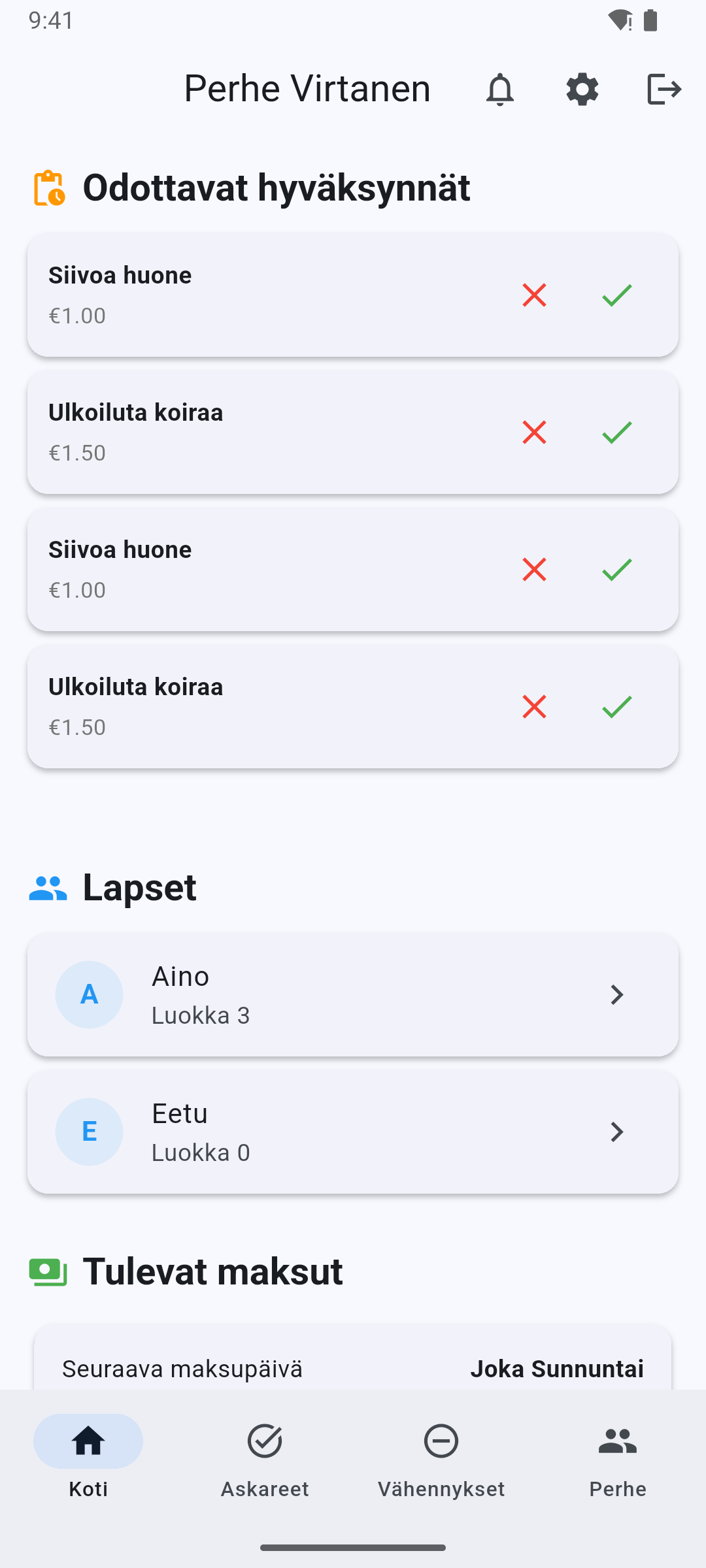Reject the first Ulkoiluta koiraa task
Viewport: 706px width, 1568px height.
(534, 433)
